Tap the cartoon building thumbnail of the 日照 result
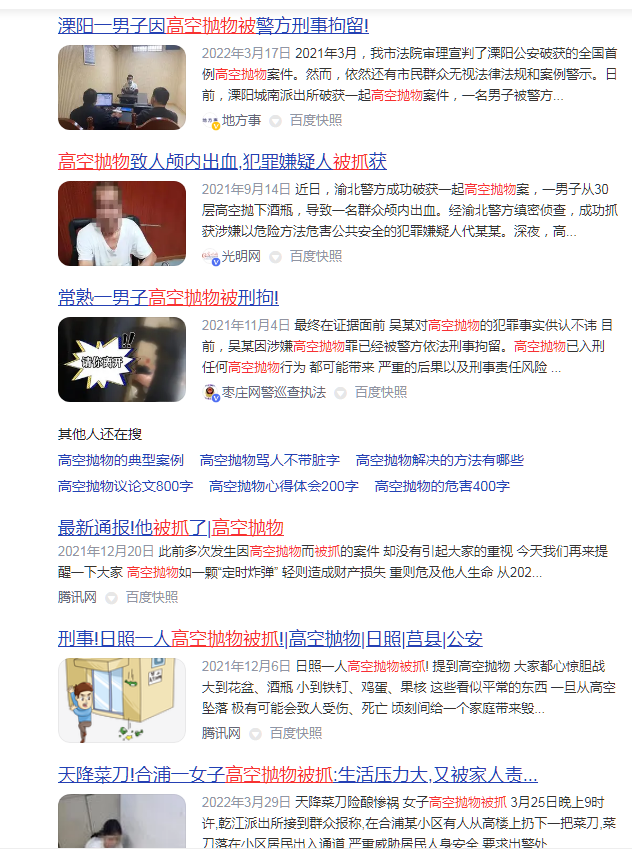The width and height of the screenshot is (632, 853). point(121,700)
